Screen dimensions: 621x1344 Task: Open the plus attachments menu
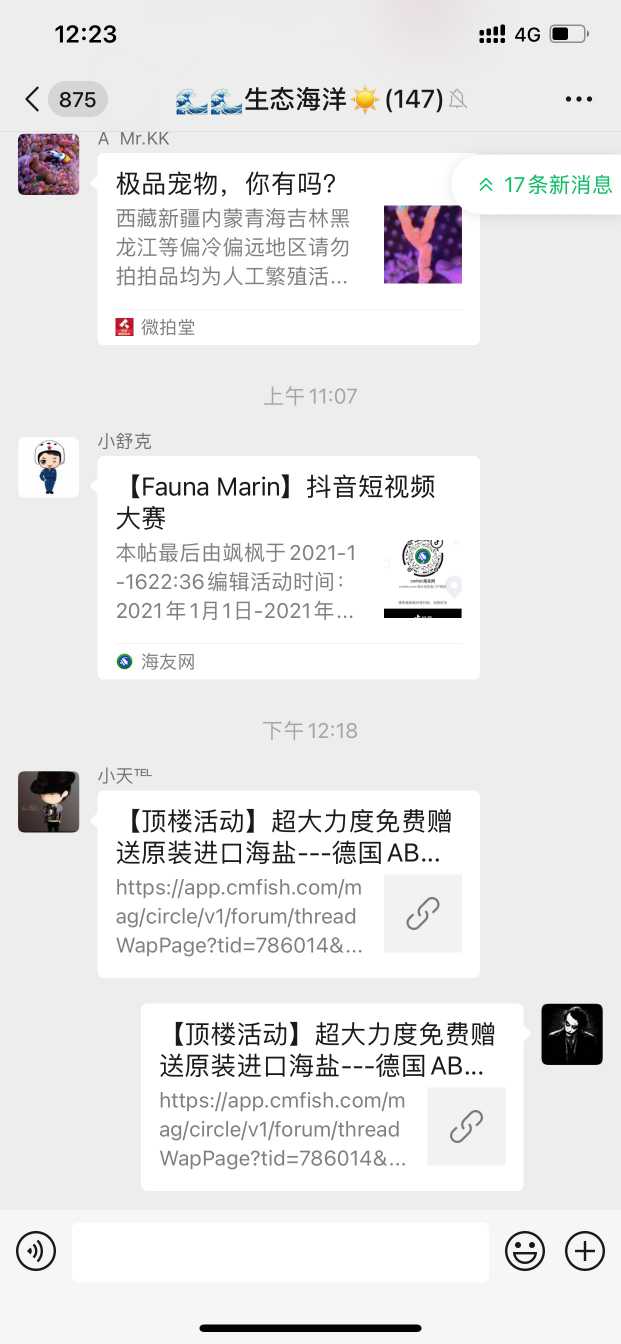585,1251
